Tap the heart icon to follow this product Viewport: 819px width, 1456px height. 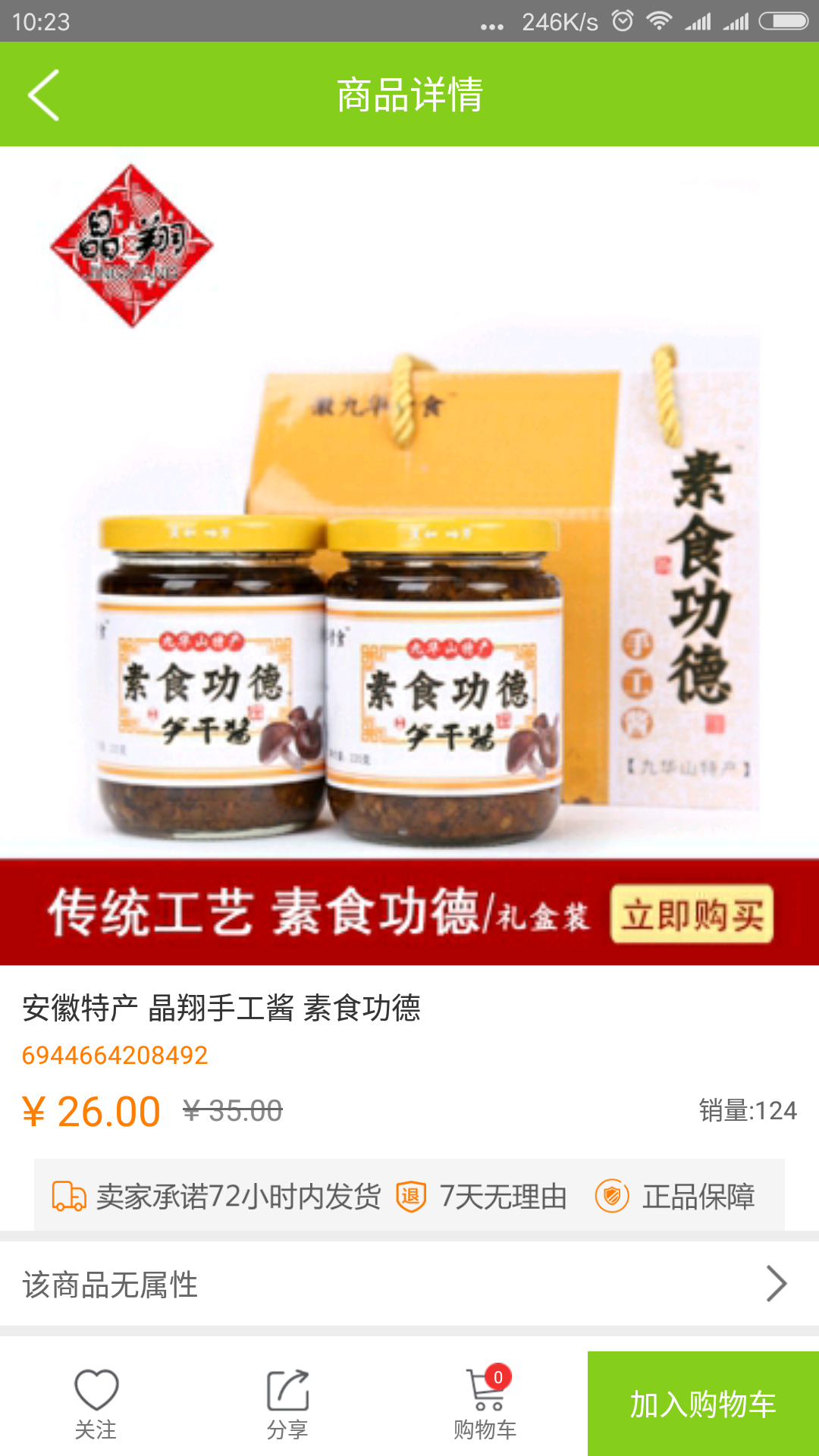tap(96, 1391)
